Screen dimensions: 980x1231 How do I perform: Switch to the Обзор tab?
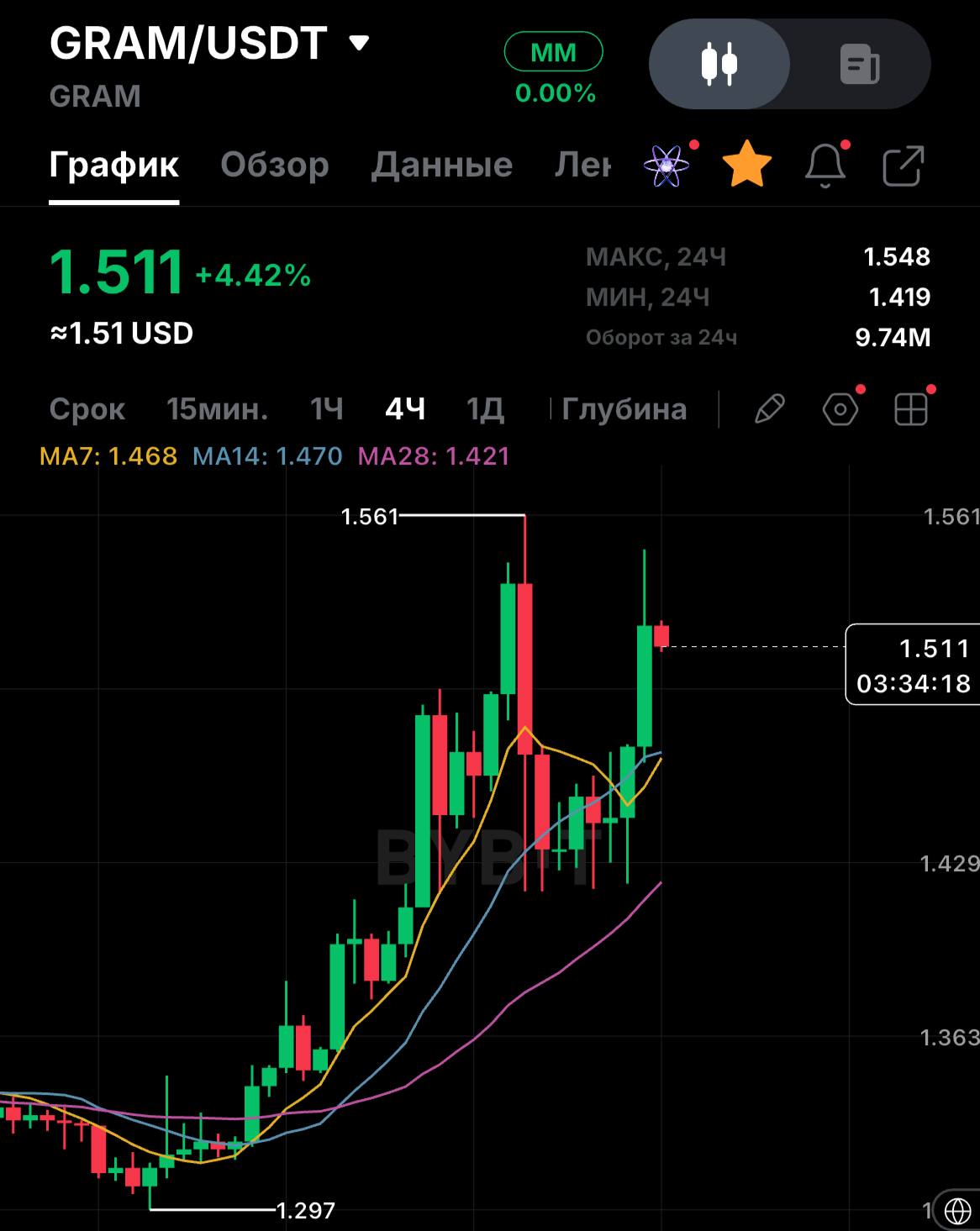275,165
